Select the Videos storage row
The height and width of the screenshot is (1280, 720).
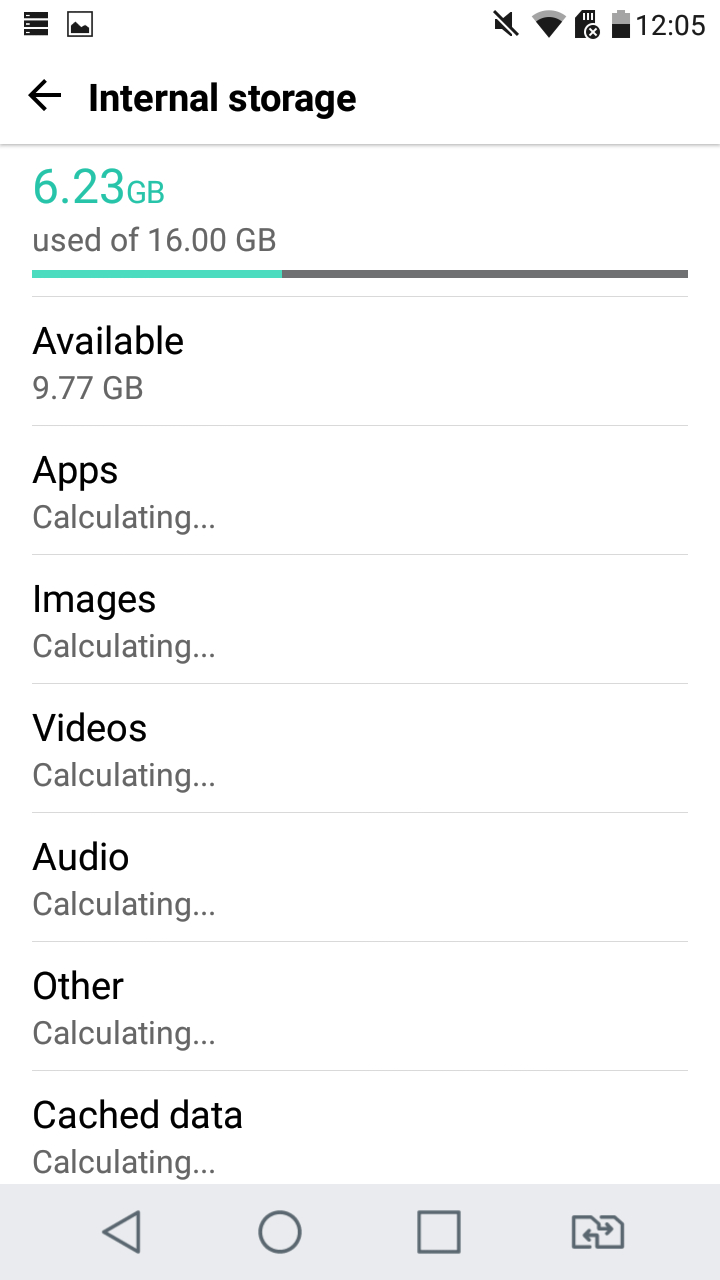coord(360,749)
